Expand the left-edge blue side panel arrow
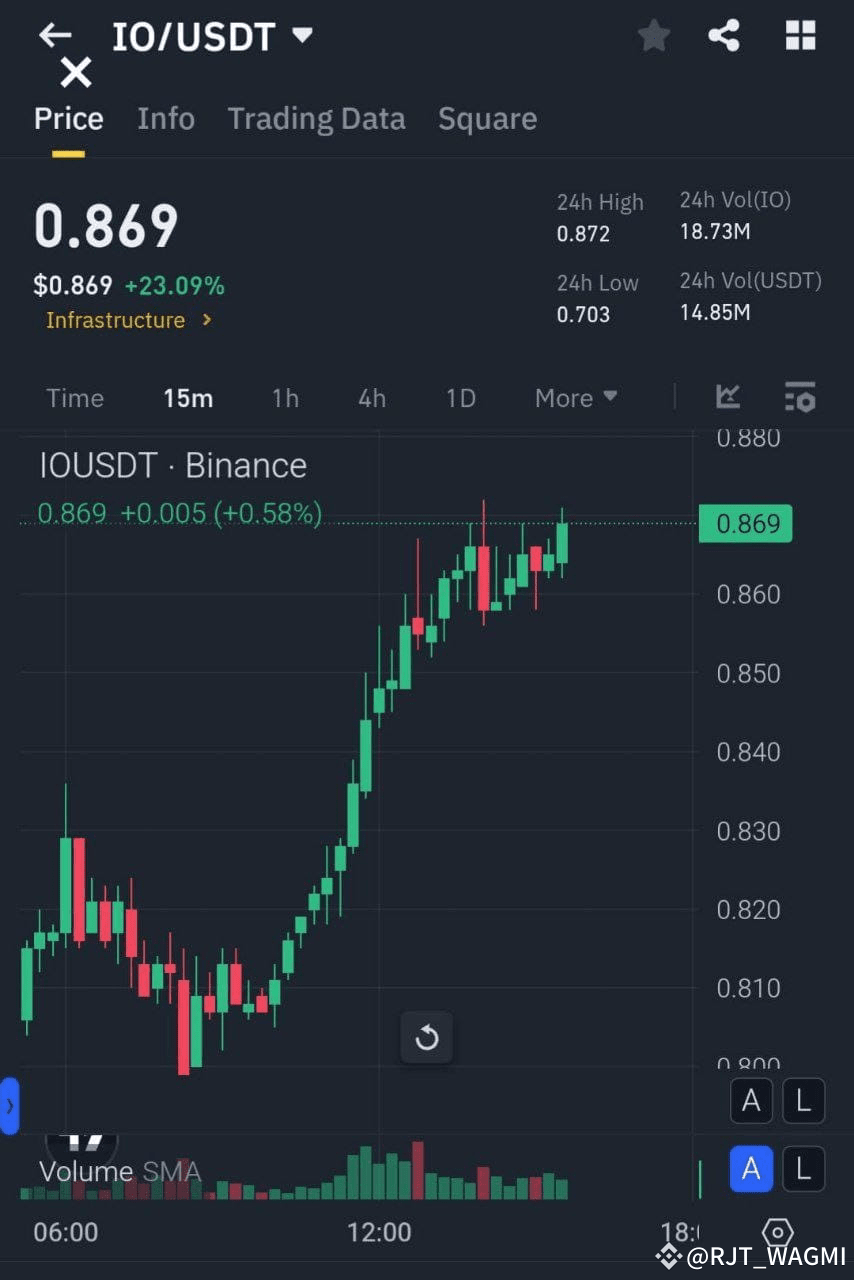 click(x=8, y=1106)
